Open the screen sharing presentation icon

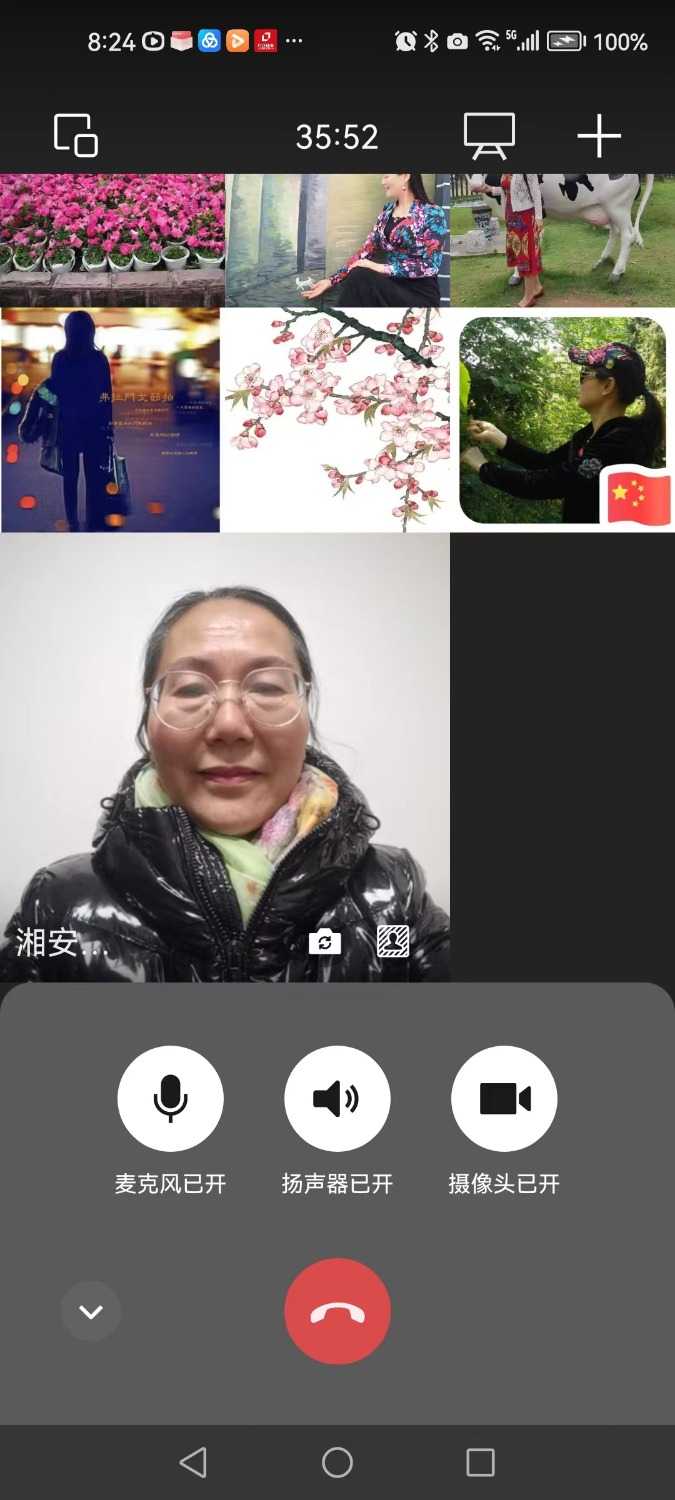[489, 136]
